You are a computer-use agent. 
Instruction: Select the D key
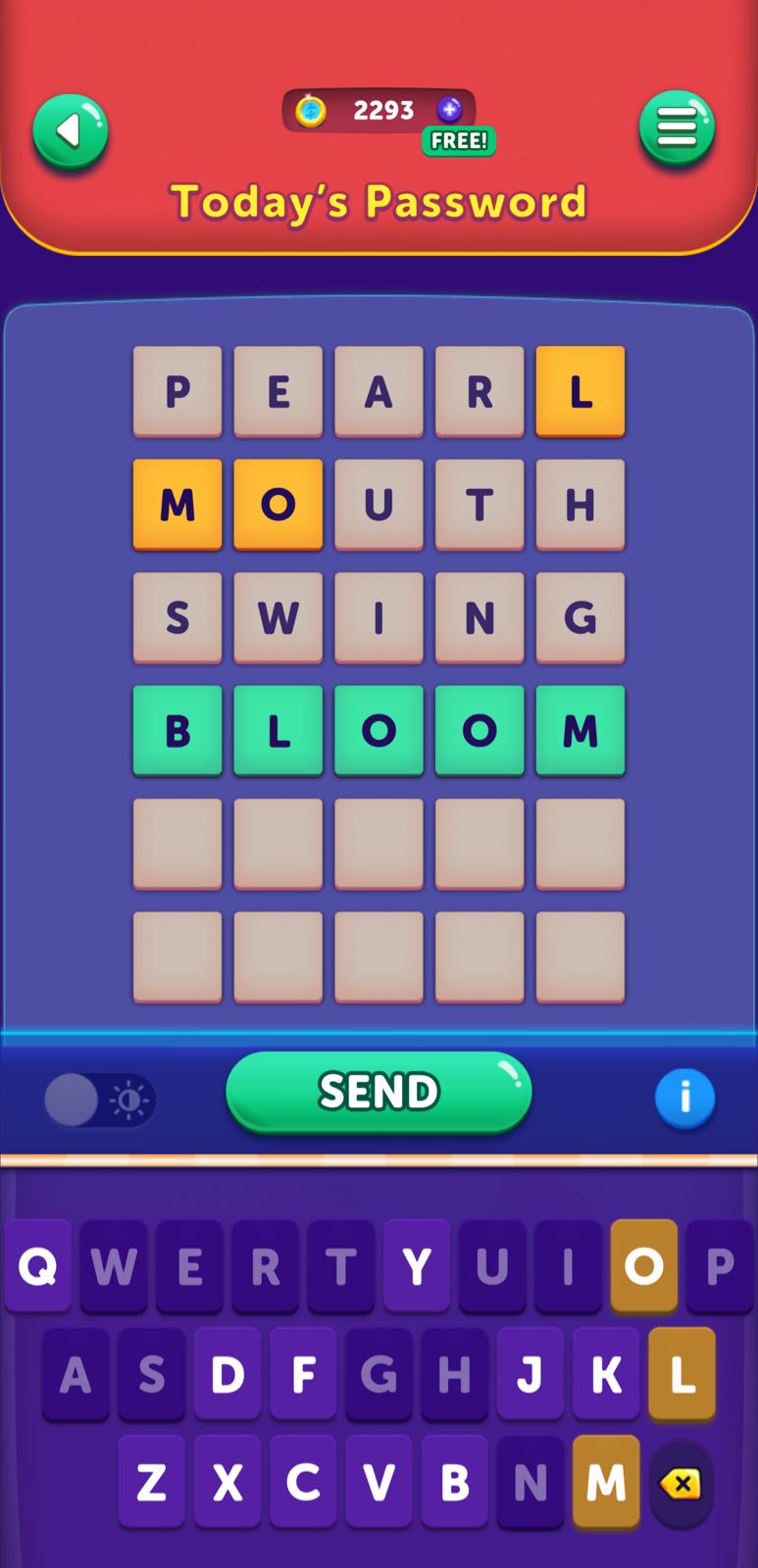tap(227, 1375)
